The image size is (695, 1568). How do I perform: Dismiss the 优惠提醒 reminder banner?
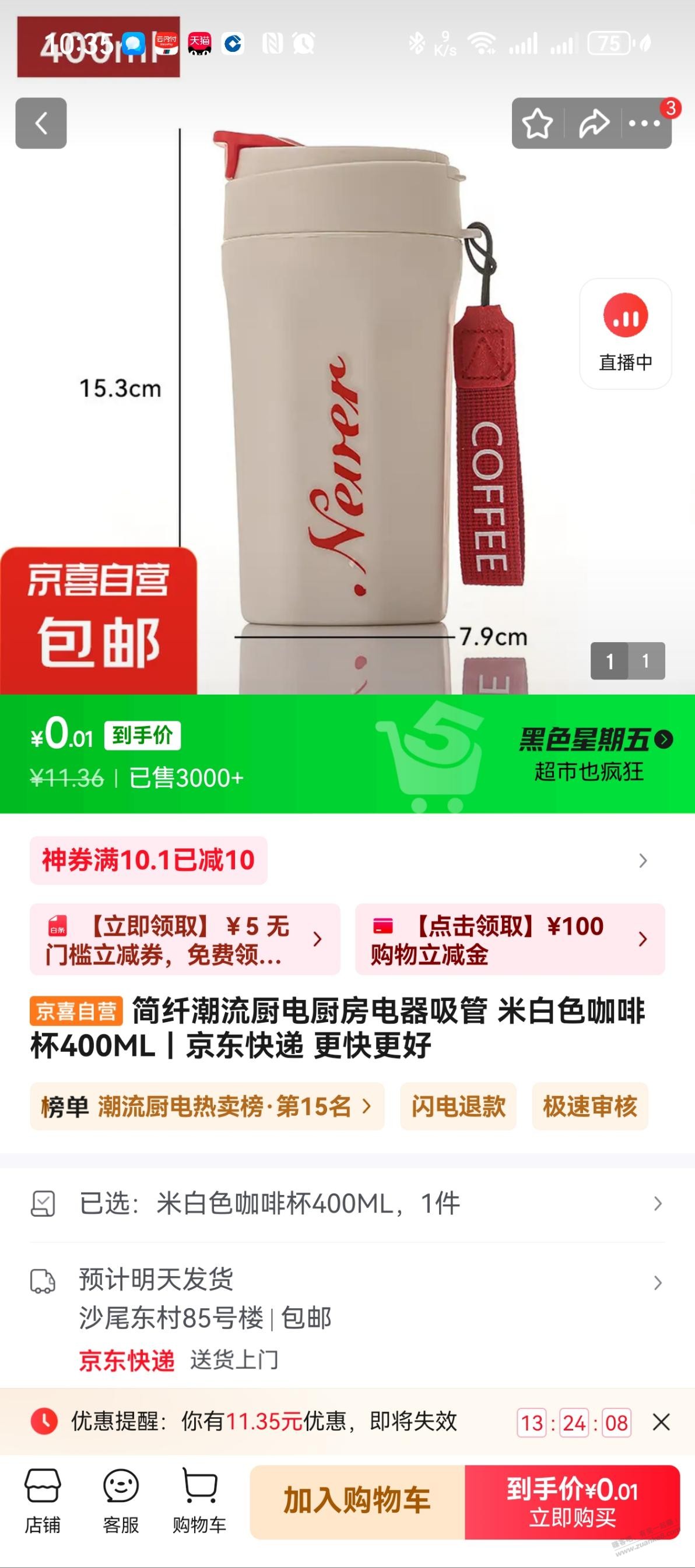click(661, 1422)
